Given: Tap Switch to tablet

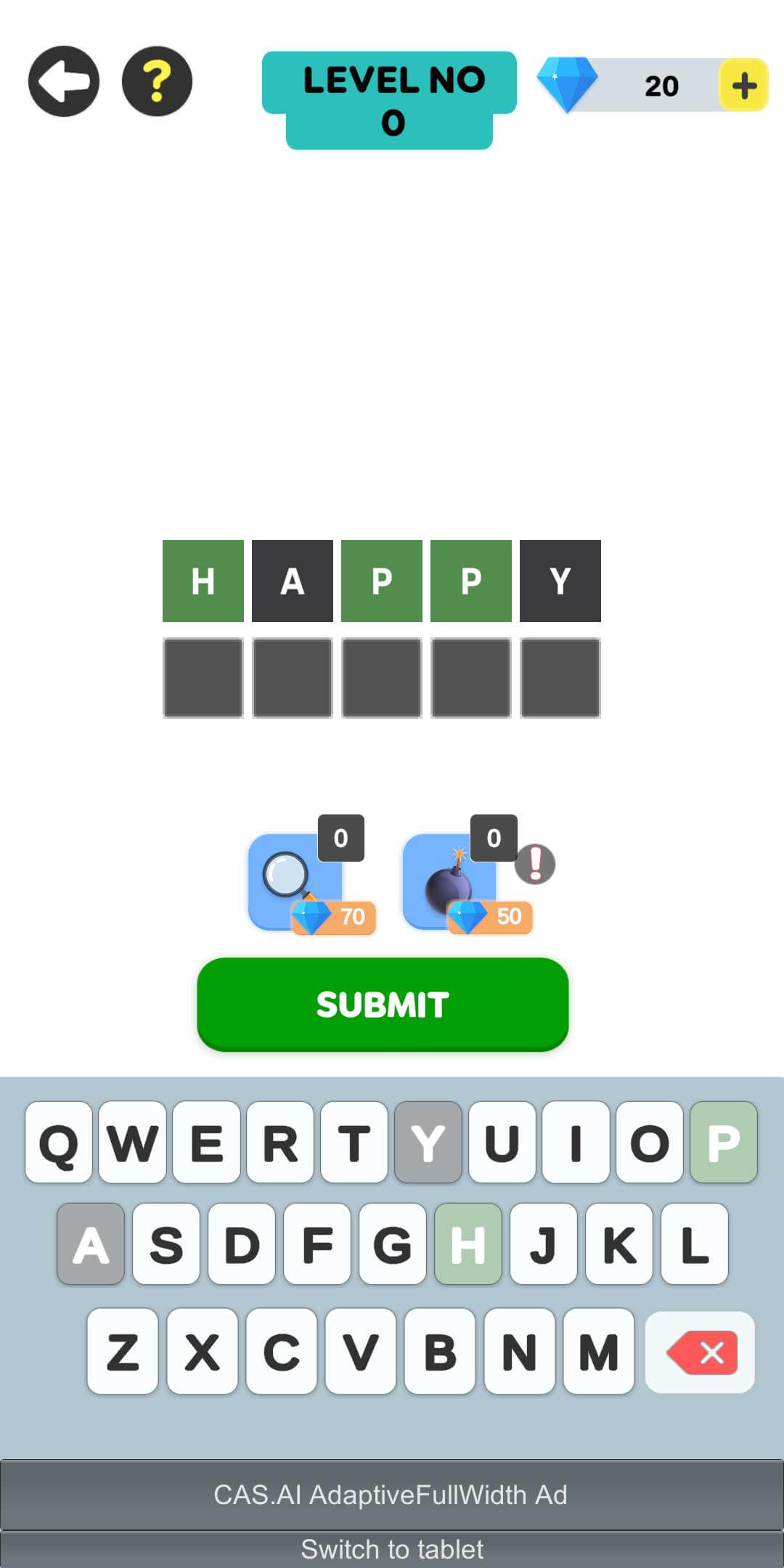Looking at the screenshot, I should coord(392,1549).
